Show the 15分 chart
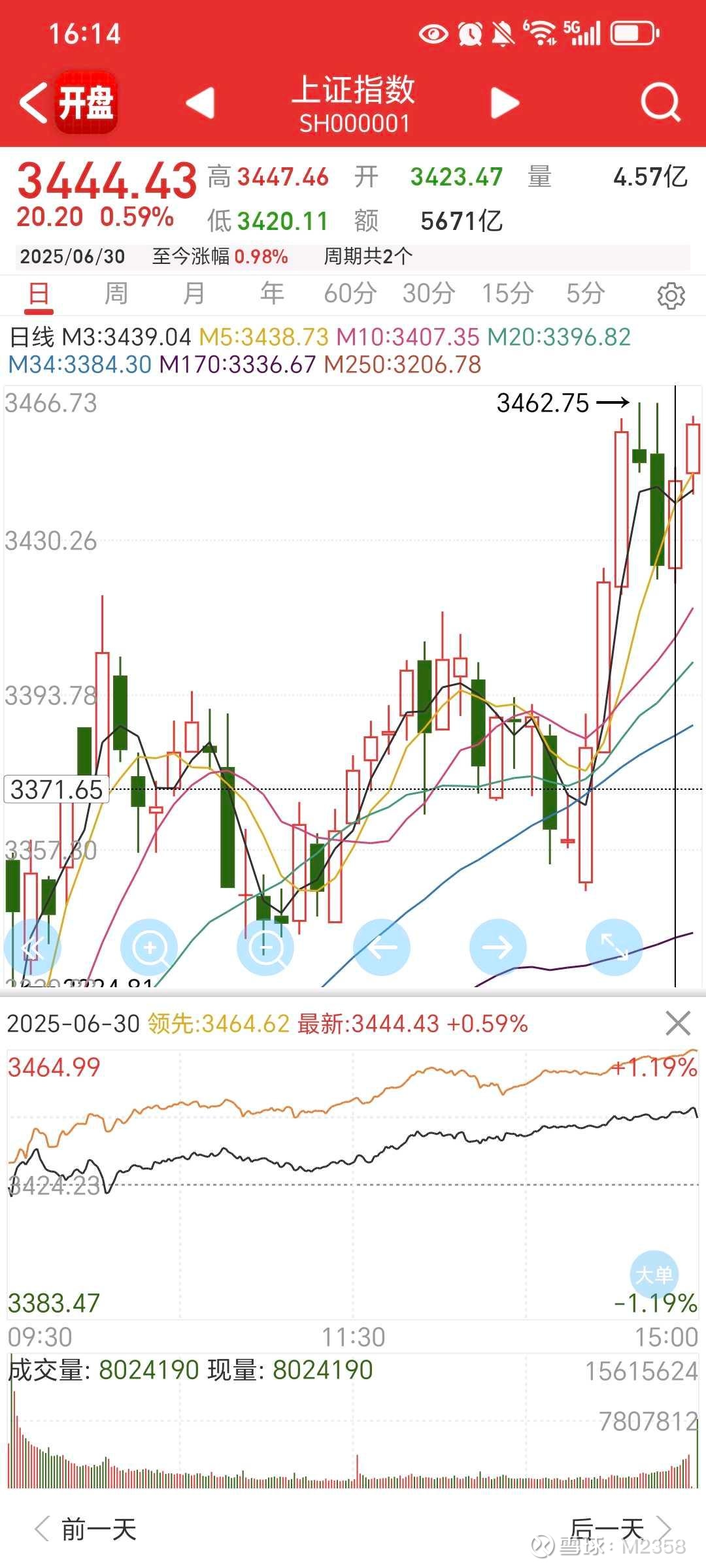The image size is (706, 1568). click(x=507, y=294)
